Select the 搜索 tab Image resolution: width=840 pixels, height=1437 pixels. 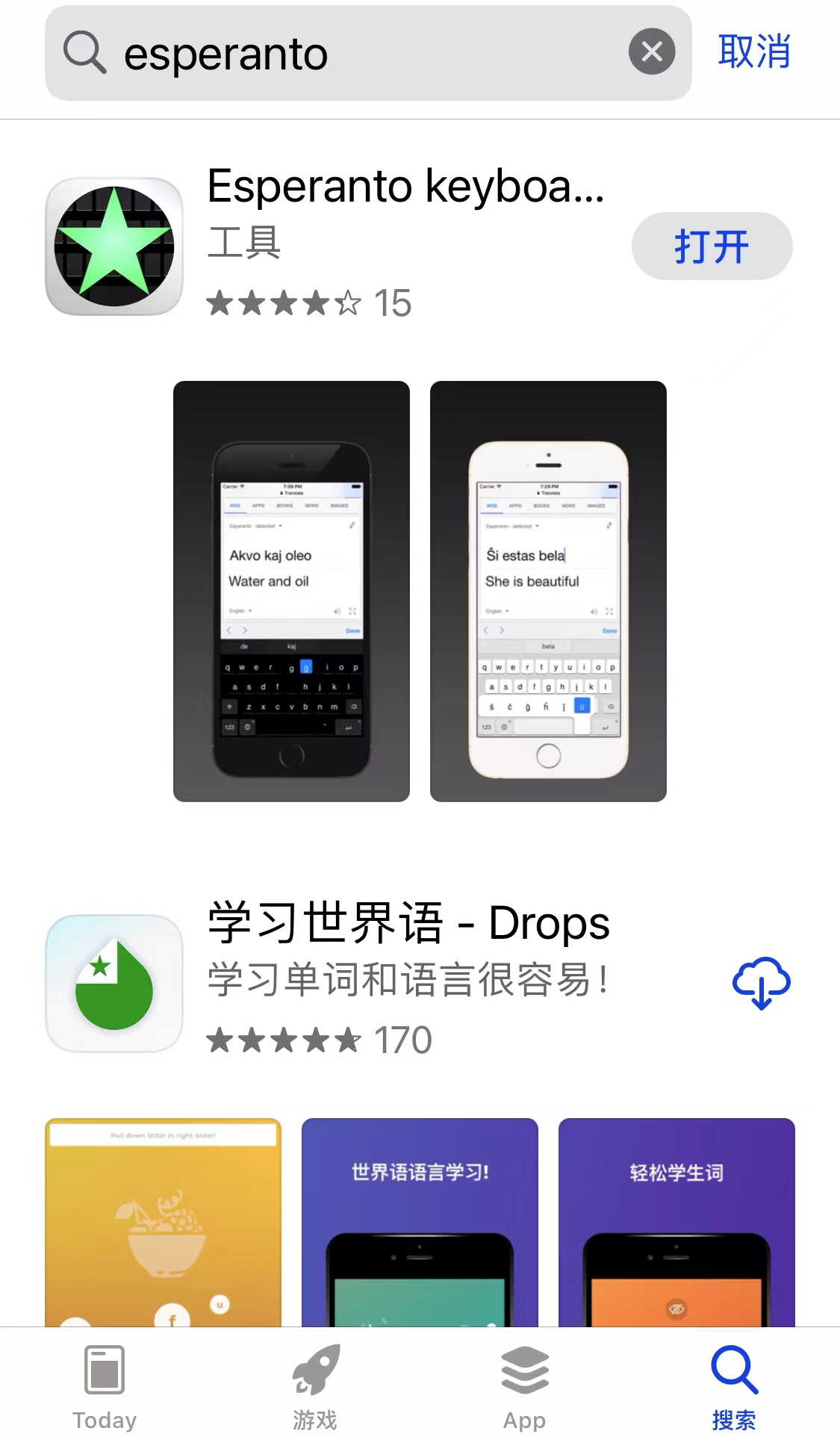pos(734,1386)
